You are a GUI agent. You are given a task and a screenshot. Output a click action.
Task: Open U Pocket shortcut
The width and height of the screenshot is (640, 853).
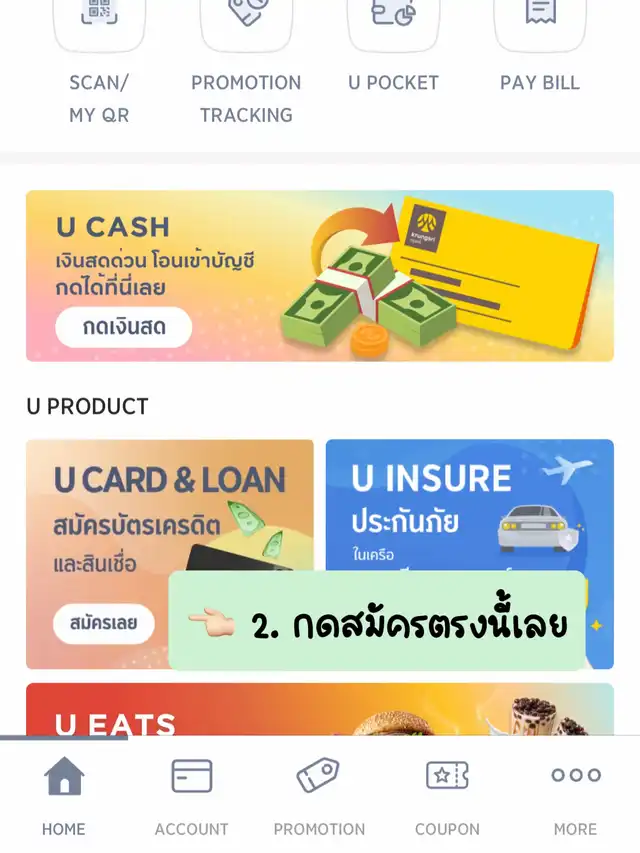pos(393,26)
